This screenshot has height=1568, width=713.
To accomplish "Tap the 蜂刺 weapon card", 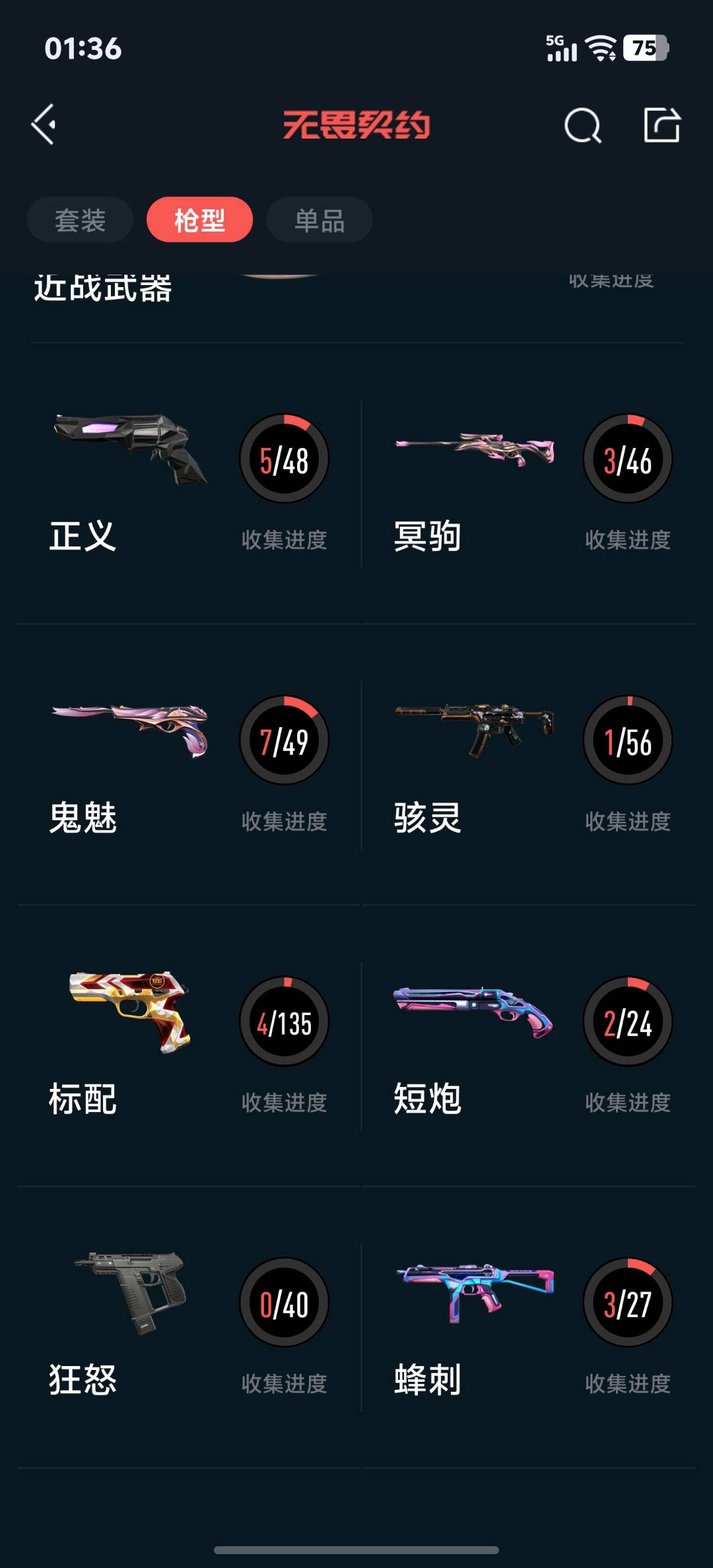I will tap(531, 1328).
